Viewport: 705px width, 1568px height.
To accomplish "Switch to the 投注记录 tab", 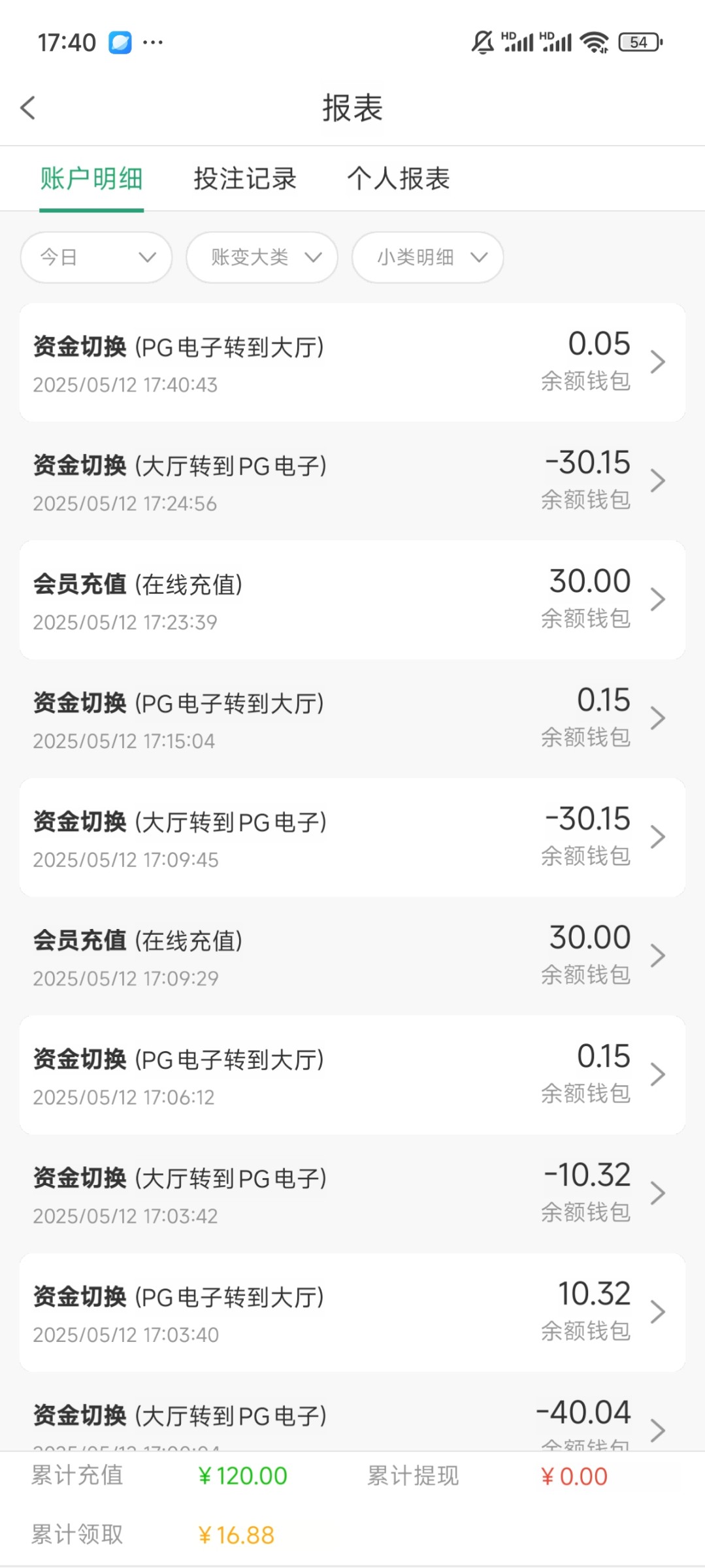I will click(245, 178).
